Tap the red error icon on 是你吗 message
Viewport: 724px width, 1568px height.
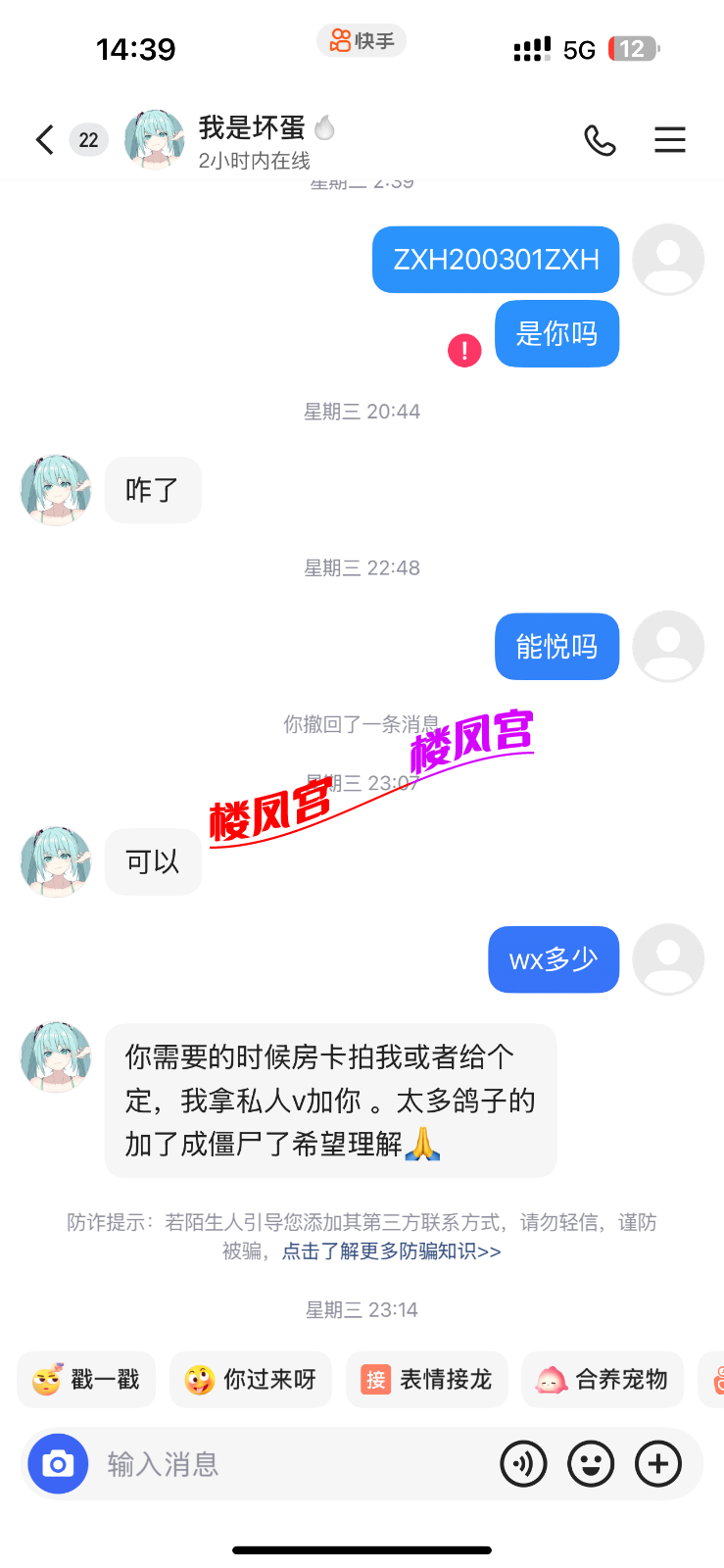click(x=465, y=350)
